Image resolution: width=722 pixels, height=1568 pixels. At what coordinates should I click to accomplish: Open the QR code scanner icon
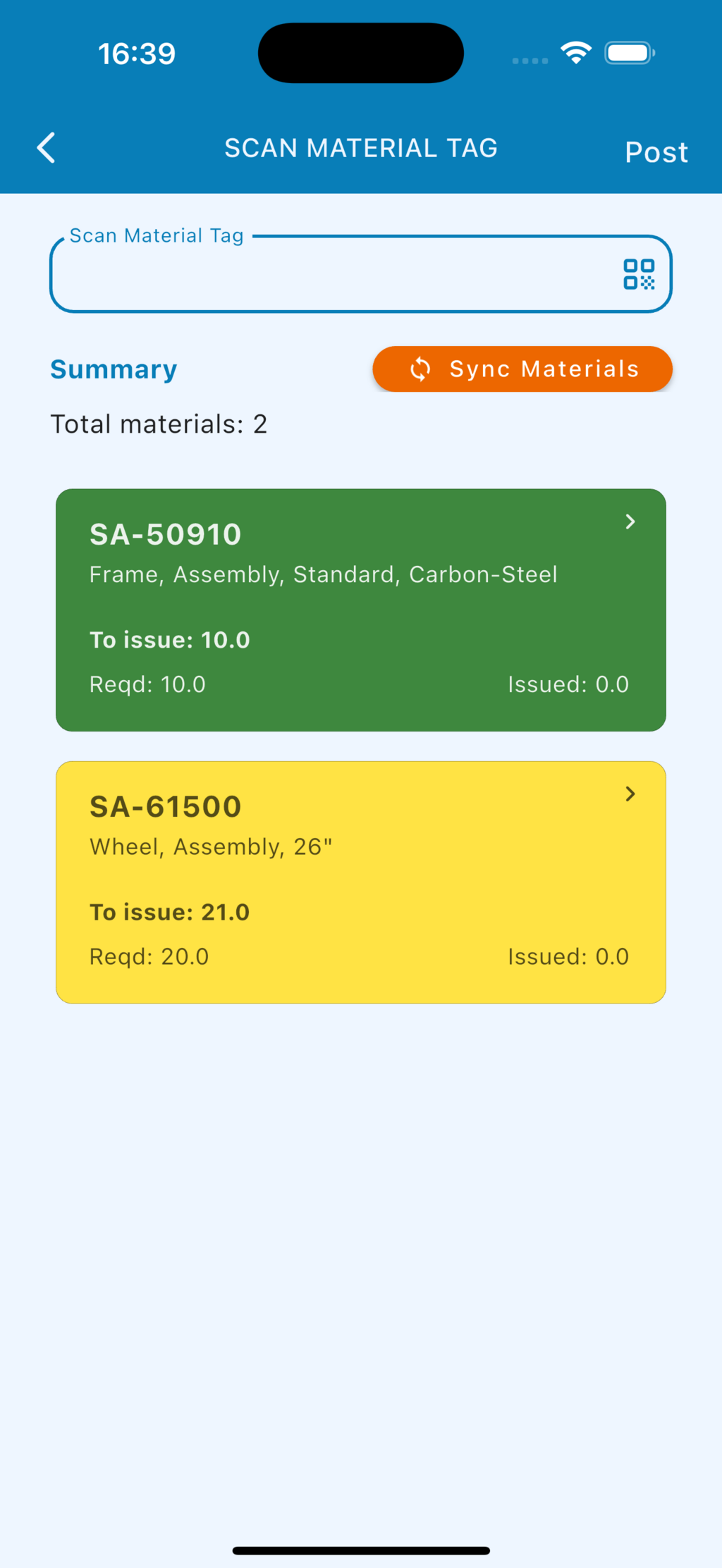click(x=639, y=274)
